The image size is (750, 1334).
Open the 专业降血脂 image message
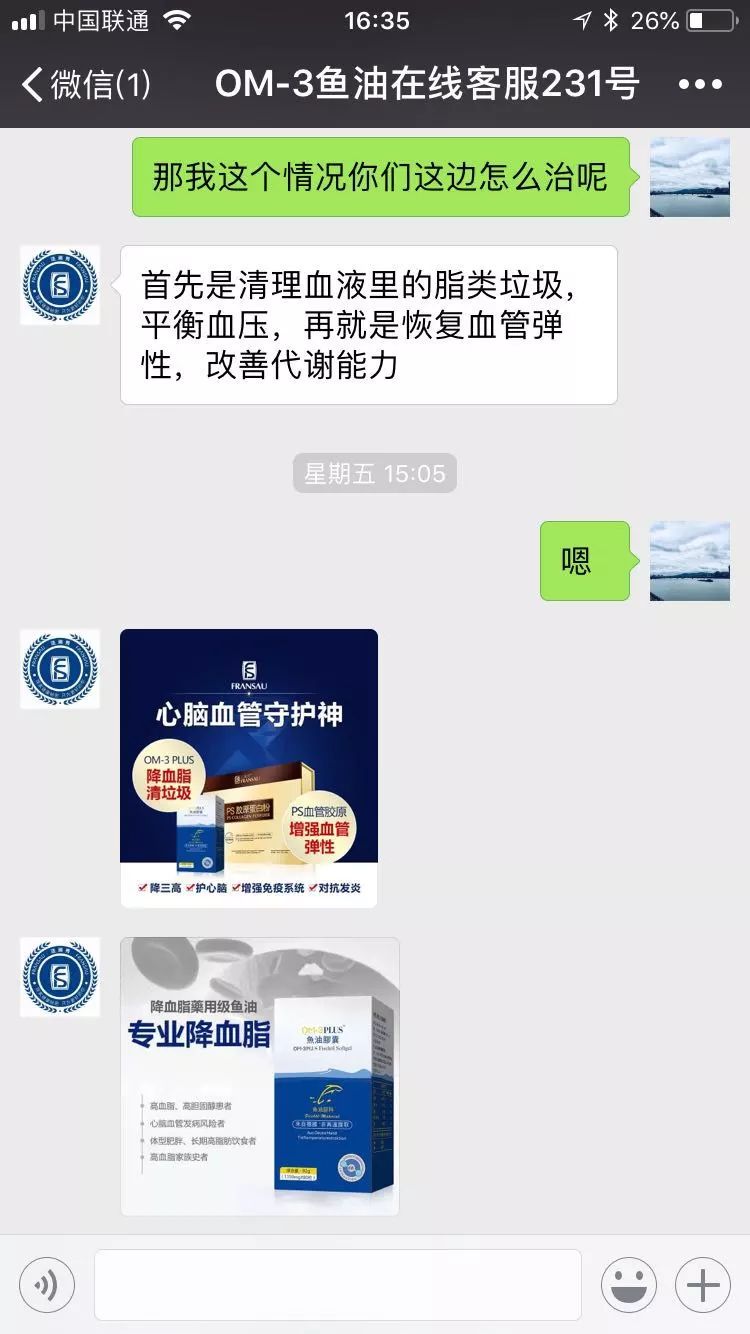pos(260,1076)
